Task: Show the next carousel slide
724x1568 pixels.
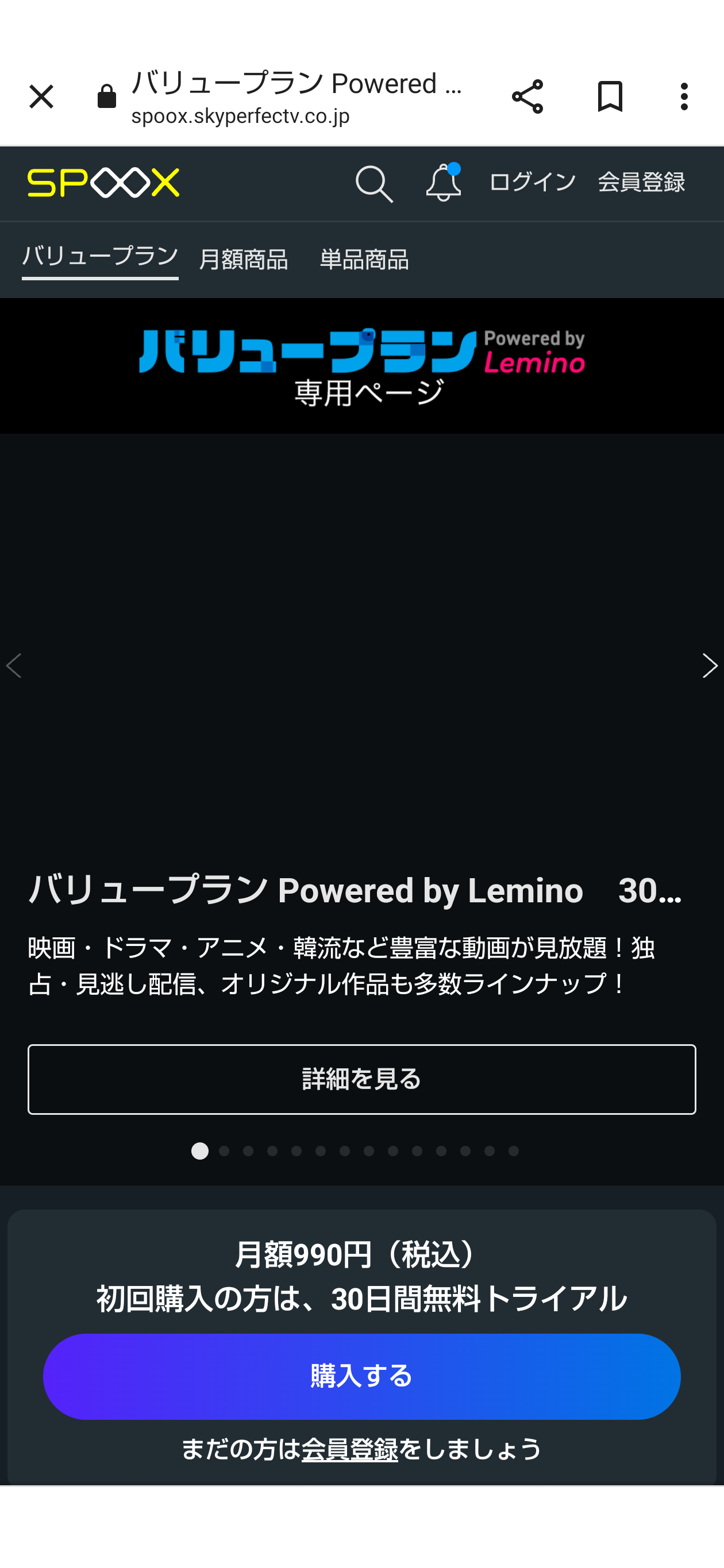Action: (x=710, y=666)
